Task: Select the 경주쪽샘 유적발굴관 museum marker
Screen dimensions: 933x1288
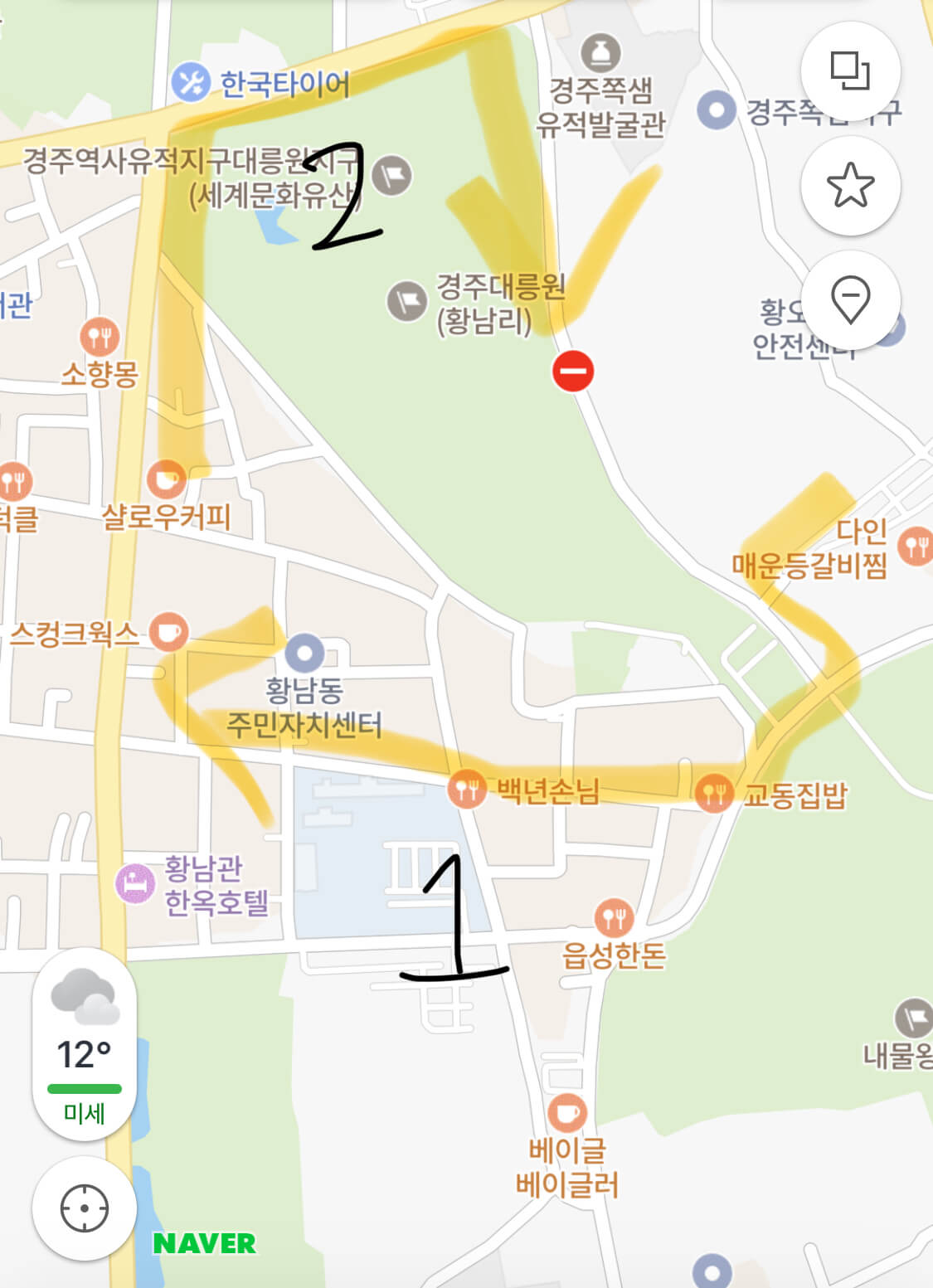Action: [x=601, y=51]
